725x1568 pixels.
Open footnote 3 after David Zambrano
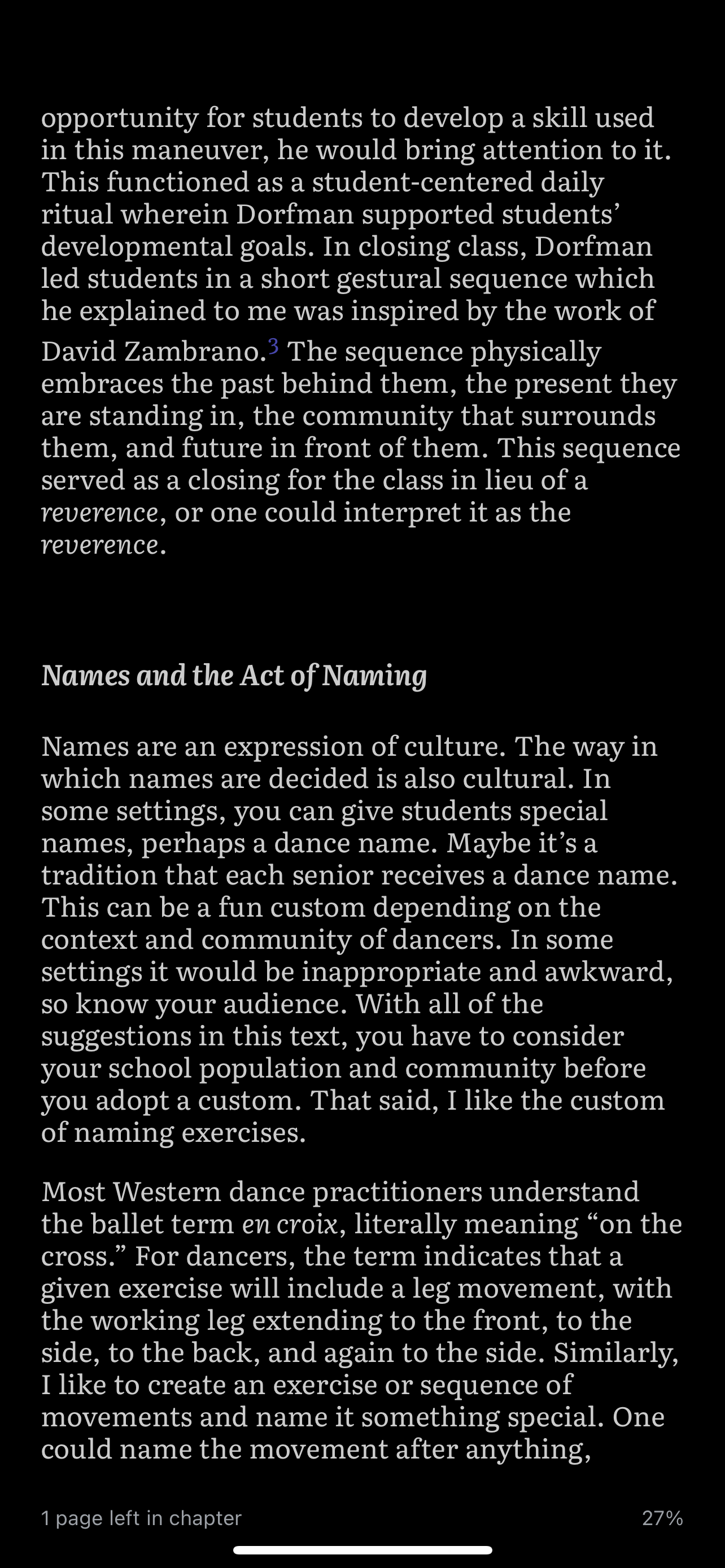point(273,346)
